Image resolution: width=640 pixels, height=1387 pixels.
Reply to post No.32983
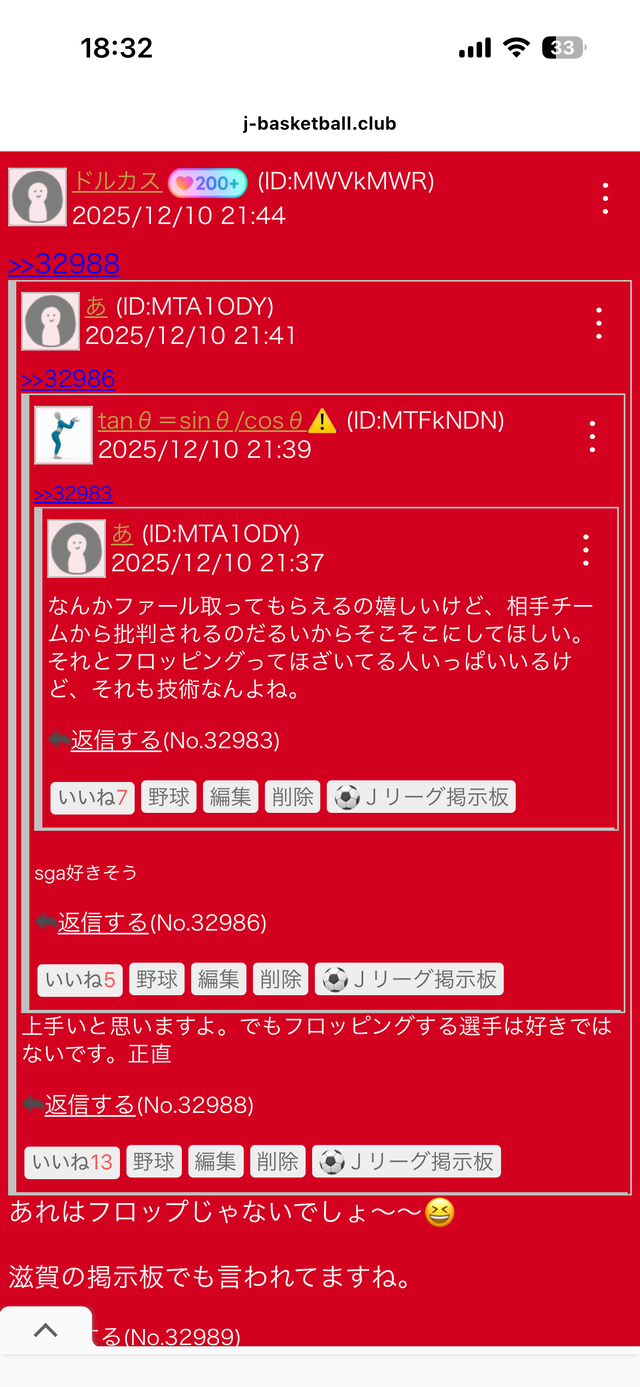pyautogui.click(x=115, y=740)
